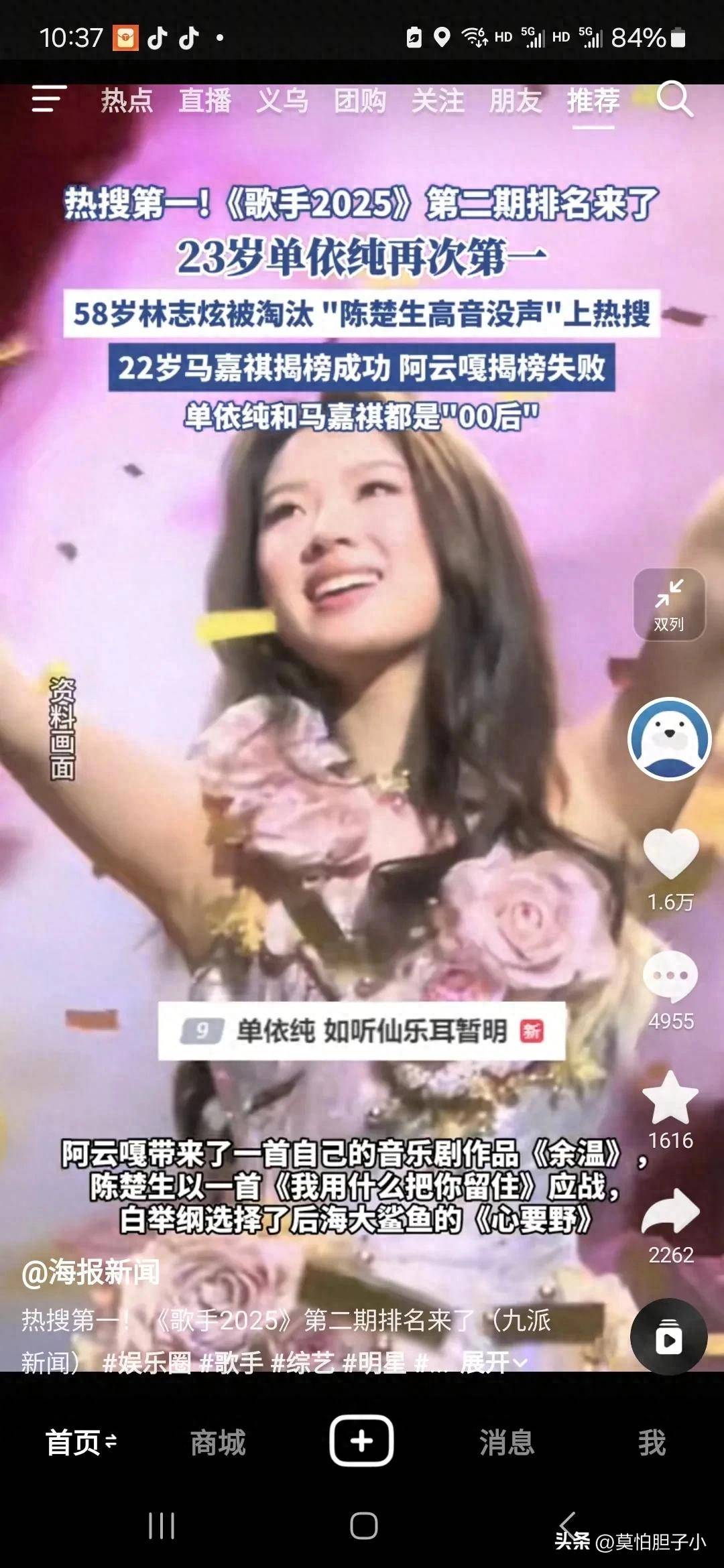Open the search magnifier icon
This screenshot has height=1568, width=724.
coord(674,101)
